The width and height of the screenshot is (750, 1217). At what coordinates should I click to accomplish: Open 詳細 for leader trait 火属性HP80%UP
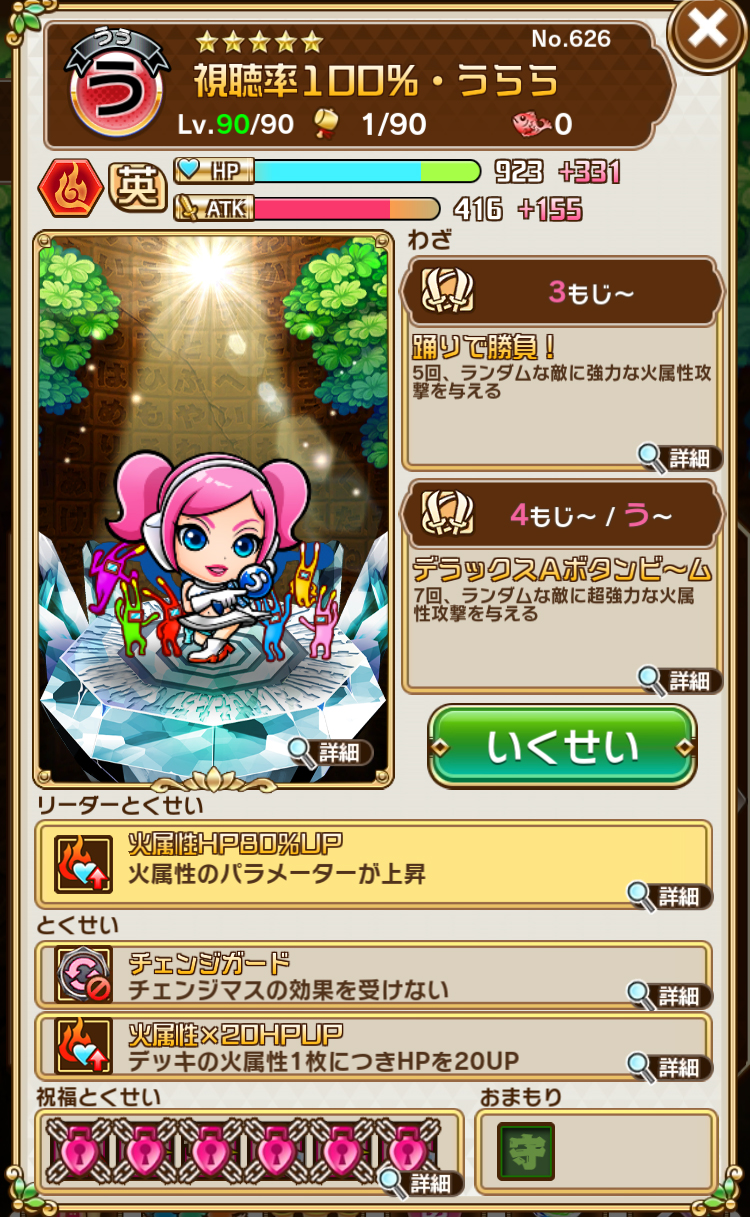point(670,896)
